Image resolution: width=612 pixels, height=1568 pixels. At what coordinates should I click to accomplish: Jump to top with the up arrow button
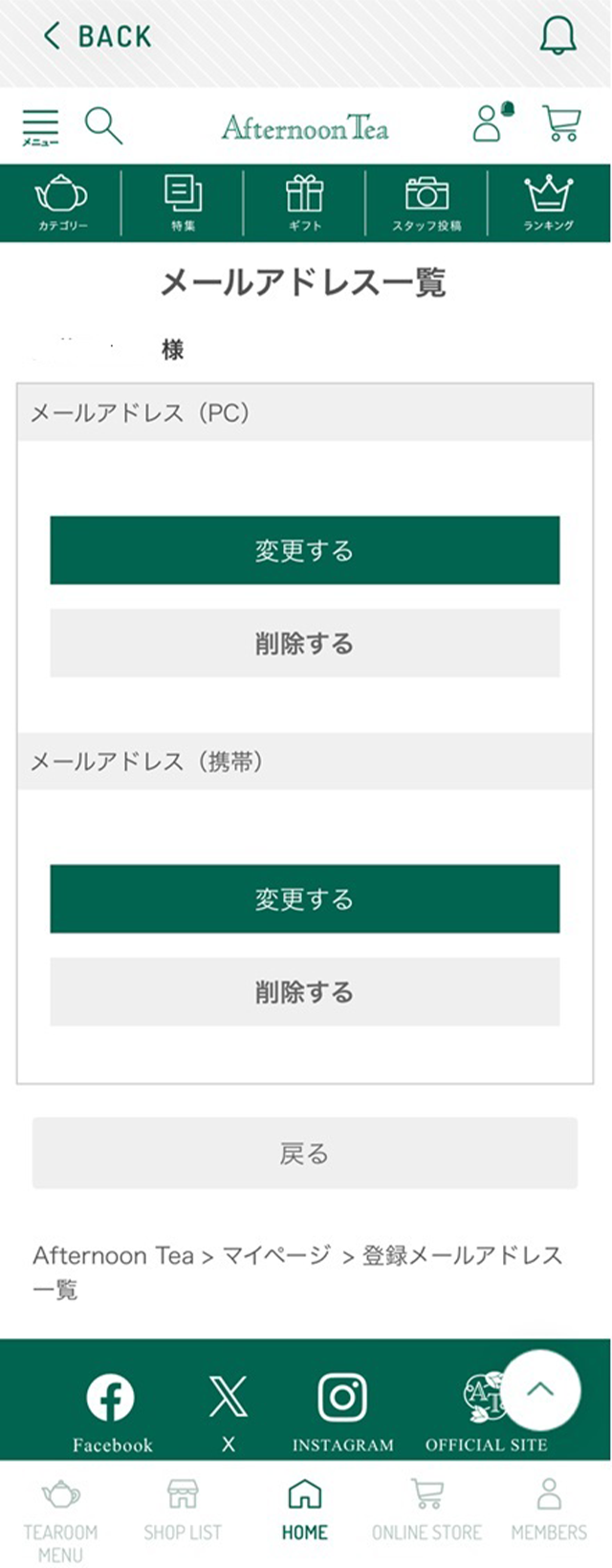(x=540, y=1390)
